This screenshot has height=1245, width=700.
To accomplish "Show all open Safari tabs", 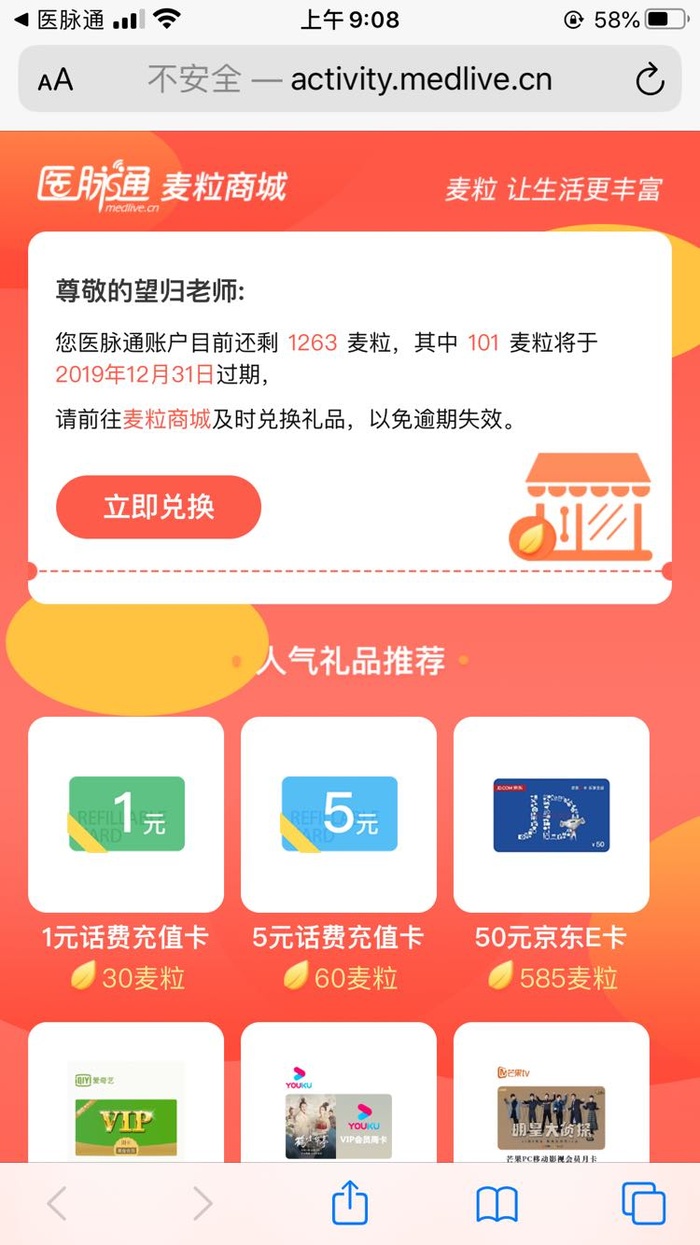I will pos(643,1204).
